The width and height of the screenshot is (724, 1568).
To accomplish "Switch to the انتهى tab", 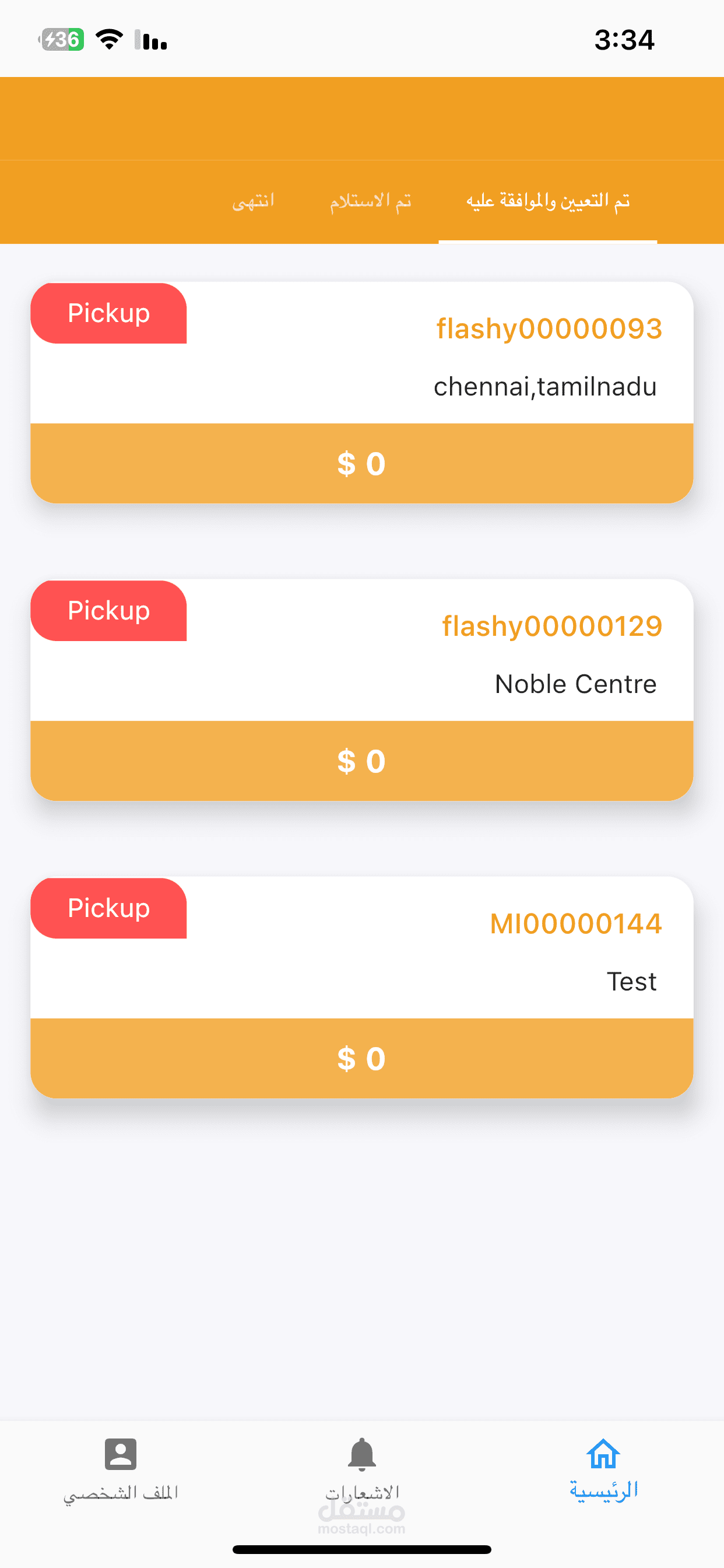I will (253, 201).
